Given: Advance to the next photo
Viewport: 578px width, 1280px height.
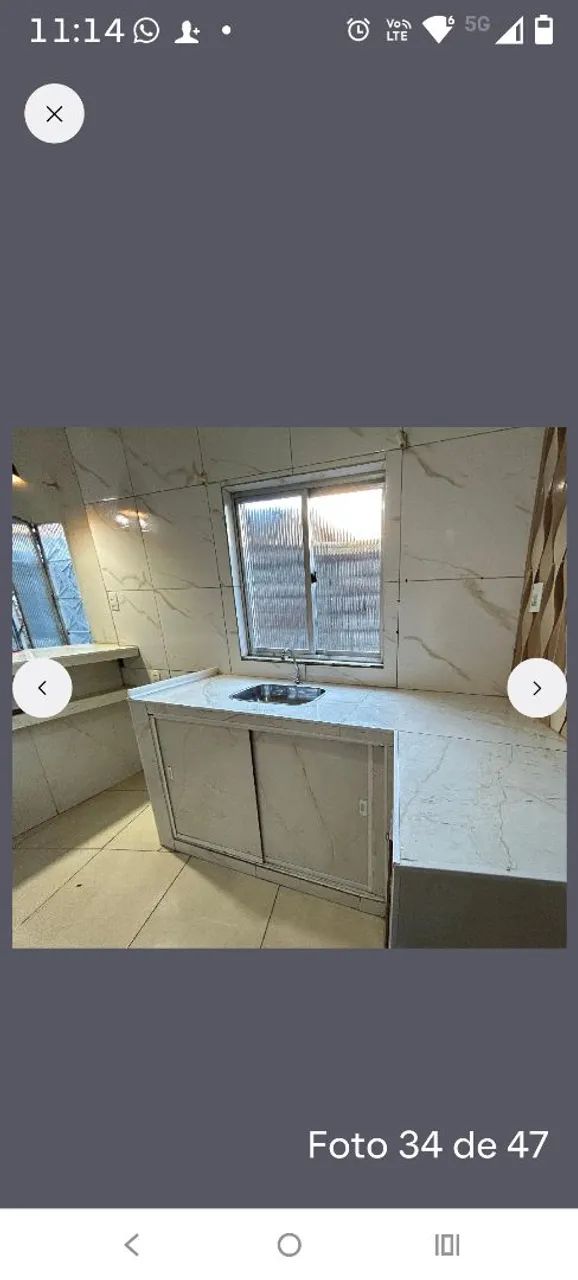Looking at the screenshot, I should [537, 688].
